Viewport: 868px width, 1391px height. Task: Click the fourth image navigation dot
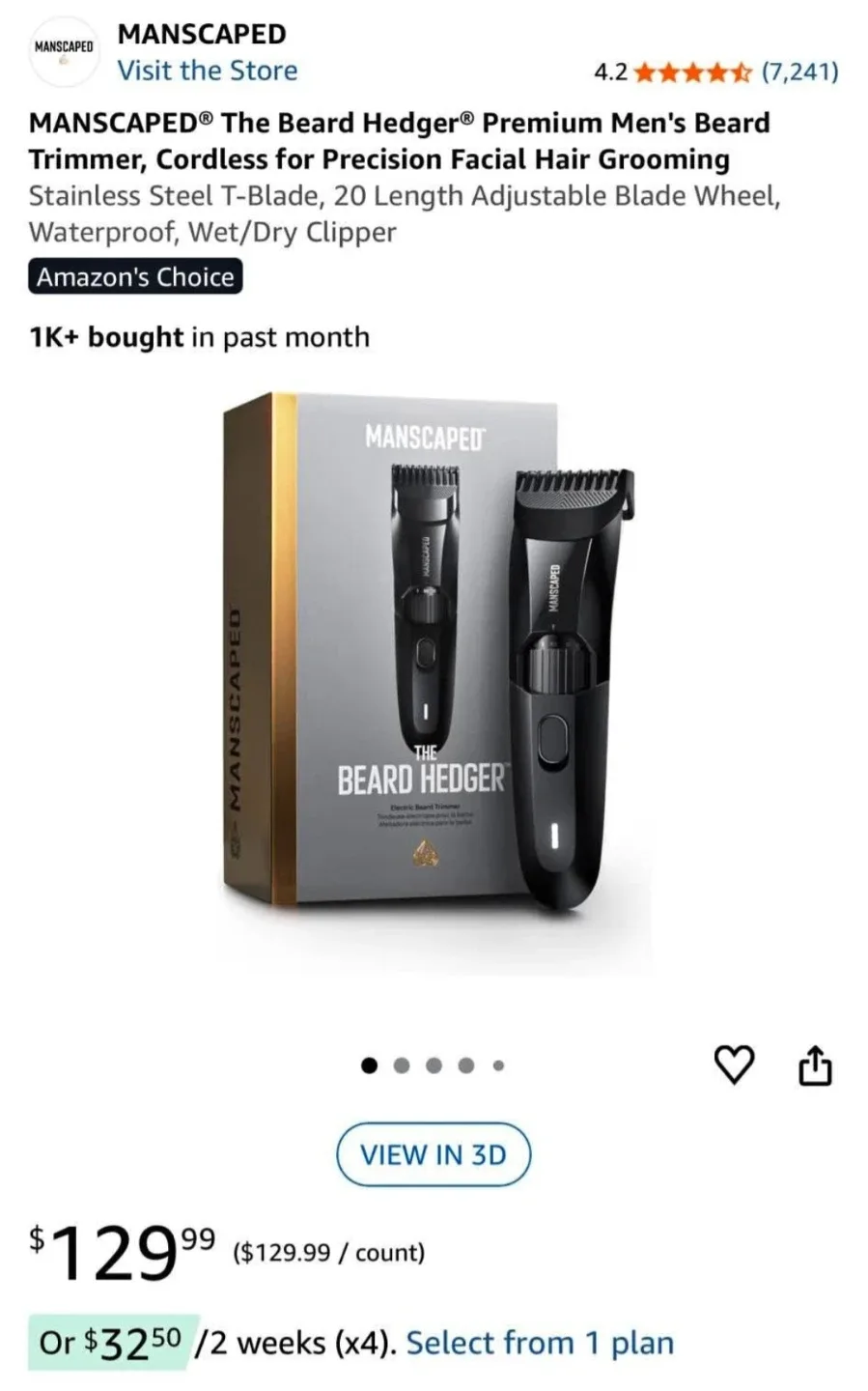tap(466, 1065)
